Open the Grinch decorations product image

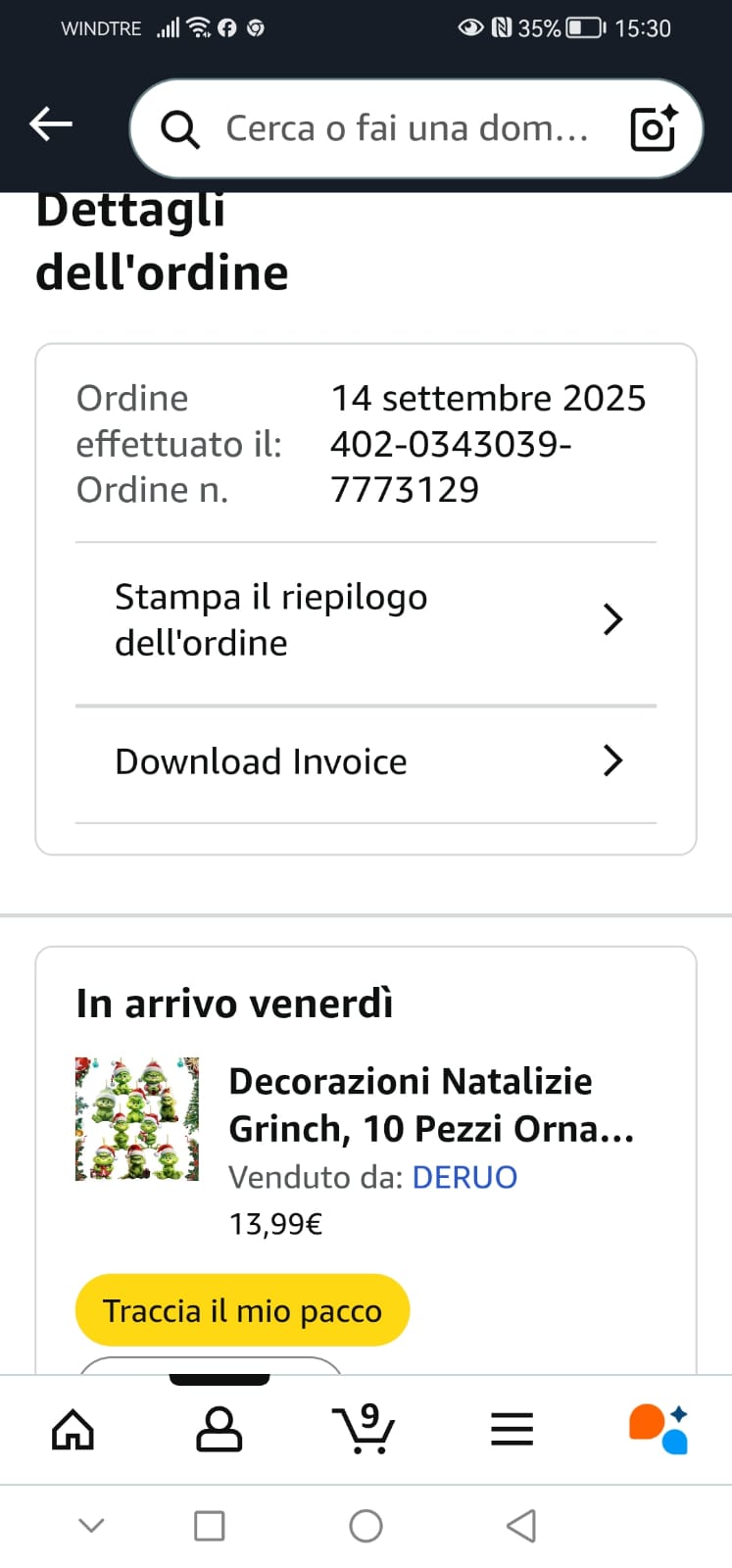pos(137,1118)
